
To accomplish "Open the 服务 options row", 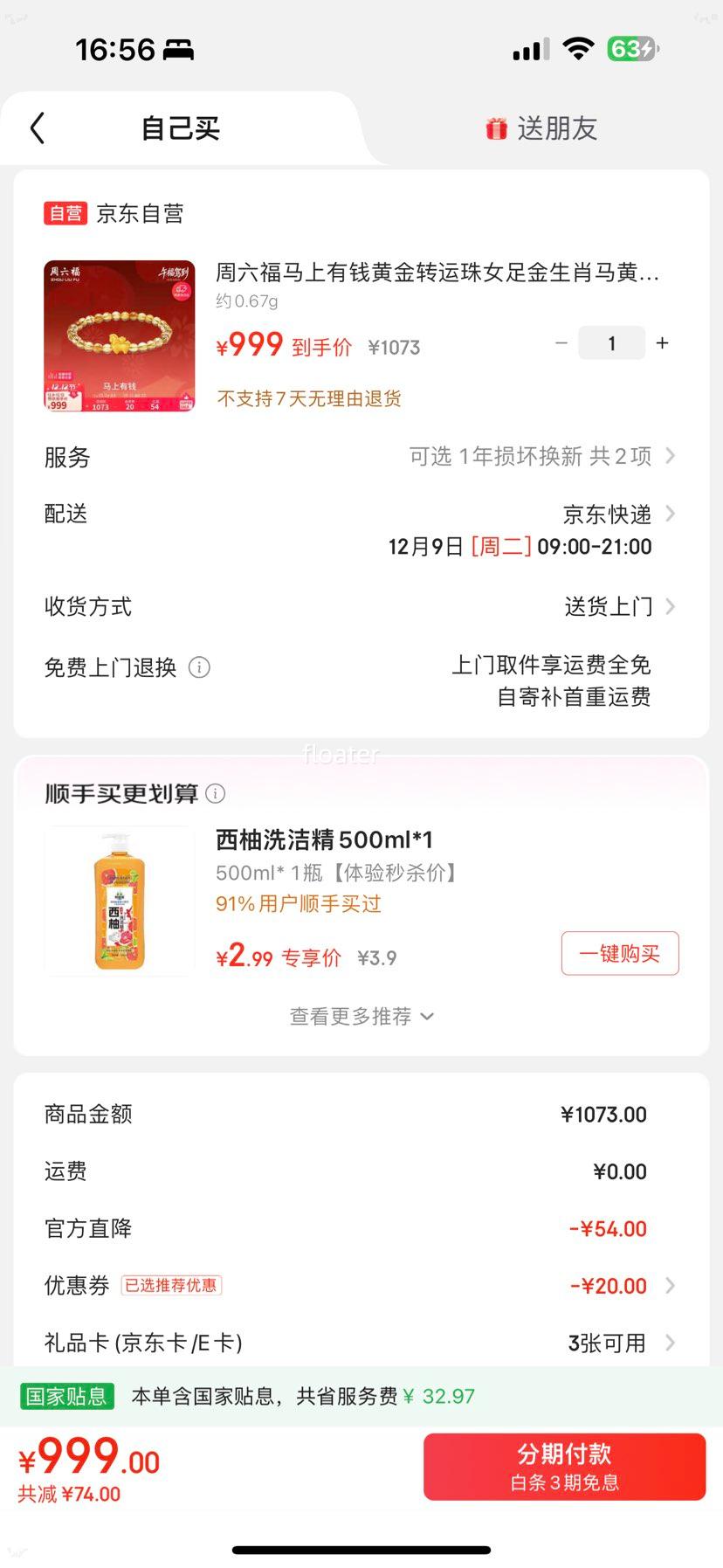I will click(x=361, y=457).
